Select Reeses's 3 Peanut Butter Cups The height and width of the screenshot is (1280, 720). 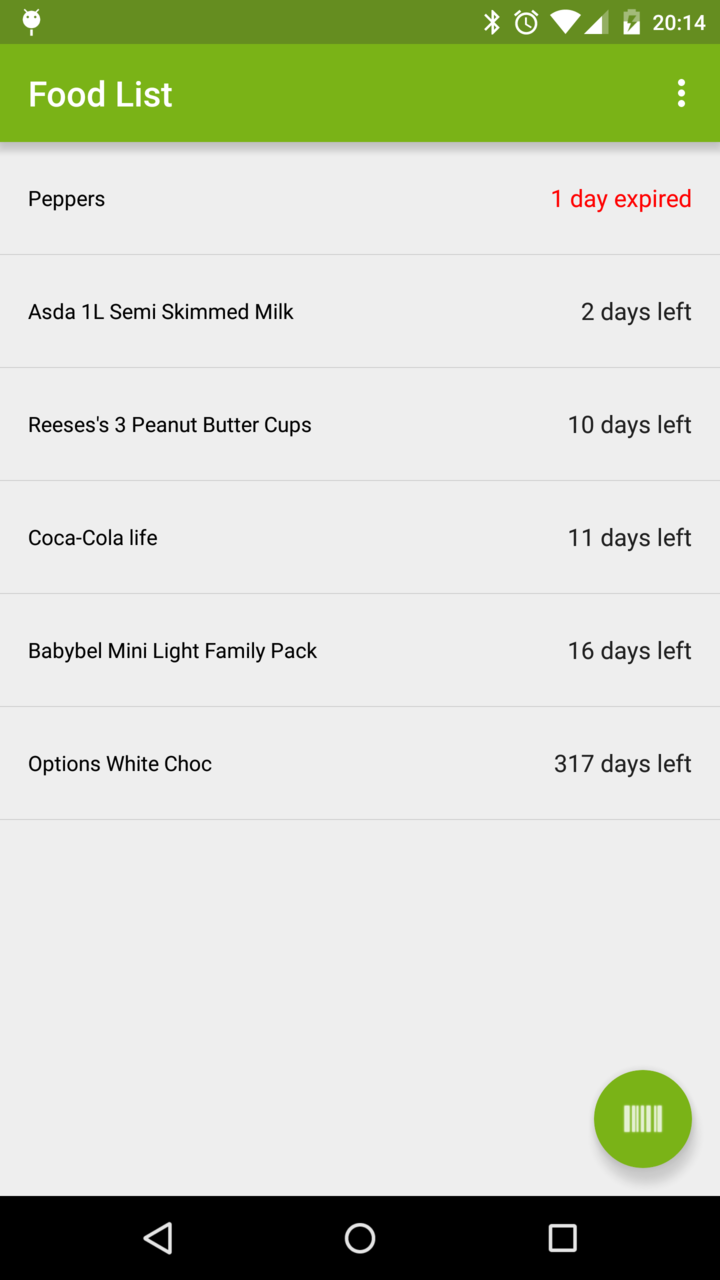click(360, 424)
